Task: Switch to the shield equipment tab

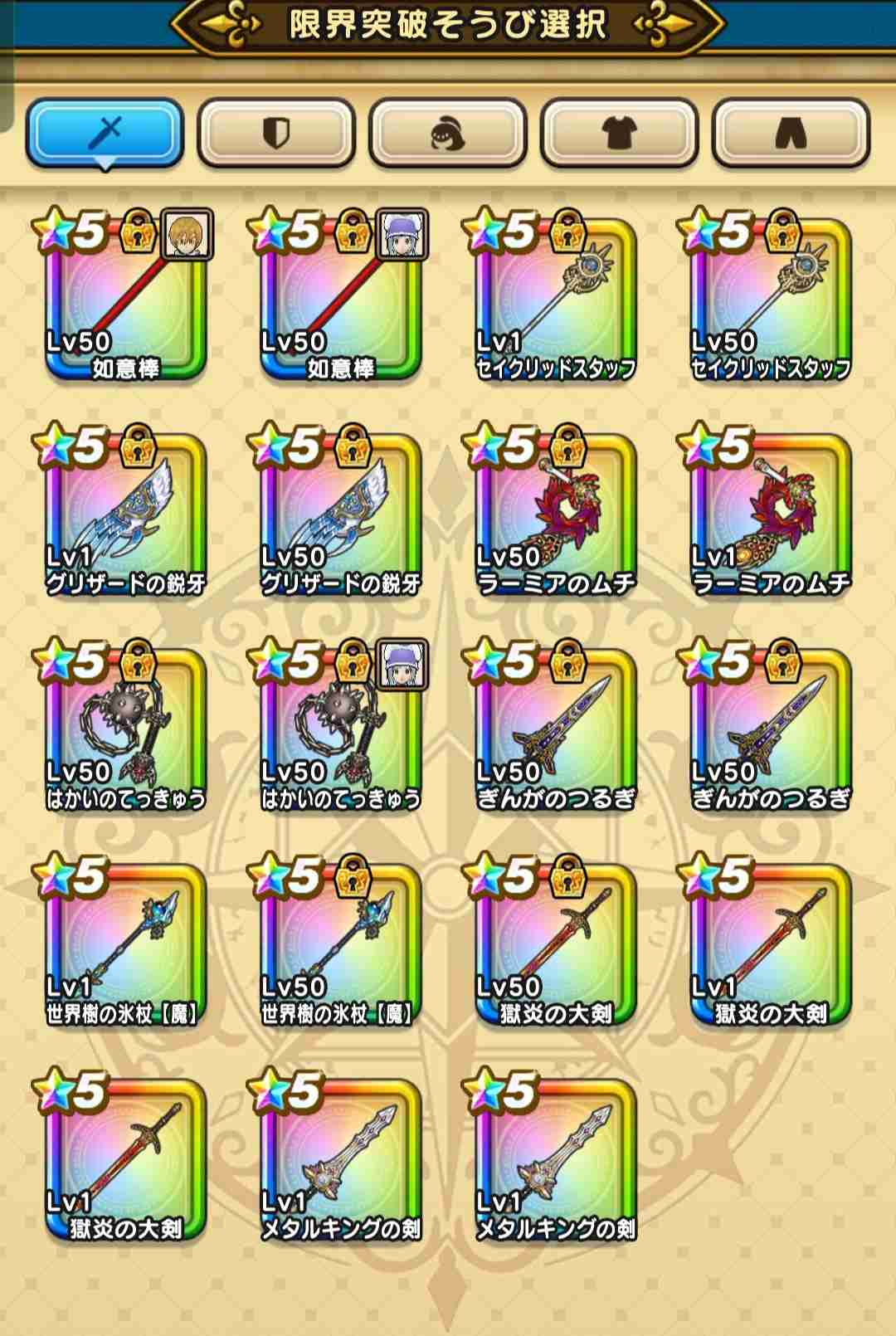Action: tap(276, 133)
